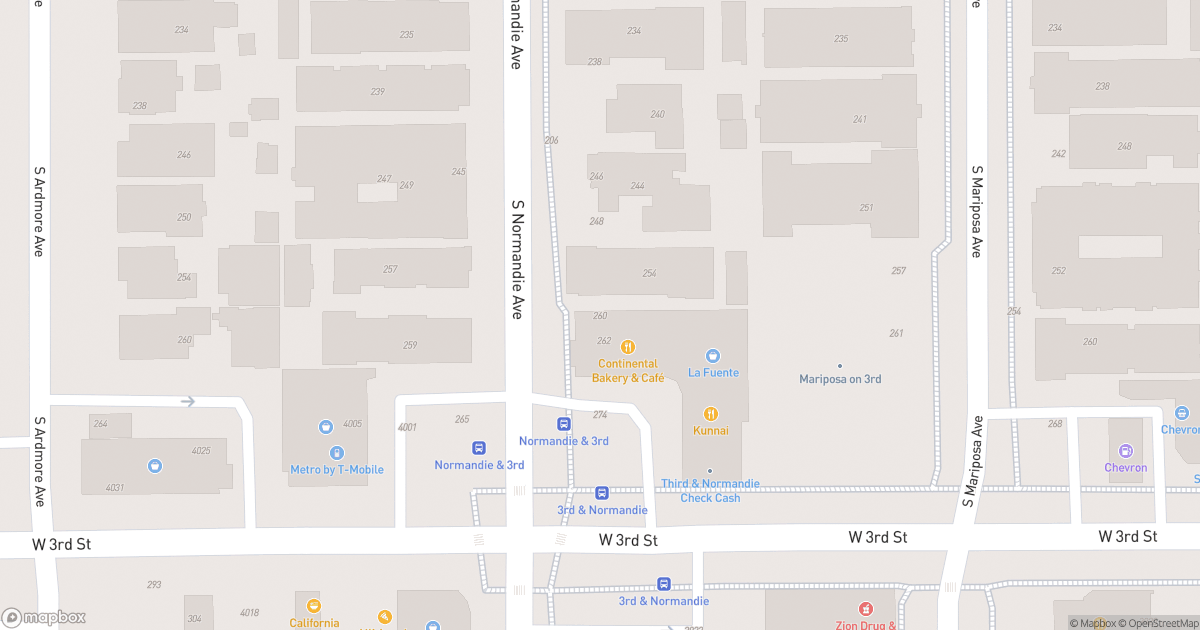Select the Continental Bakery & Café restaurant marker

click(x=628, y=346)
